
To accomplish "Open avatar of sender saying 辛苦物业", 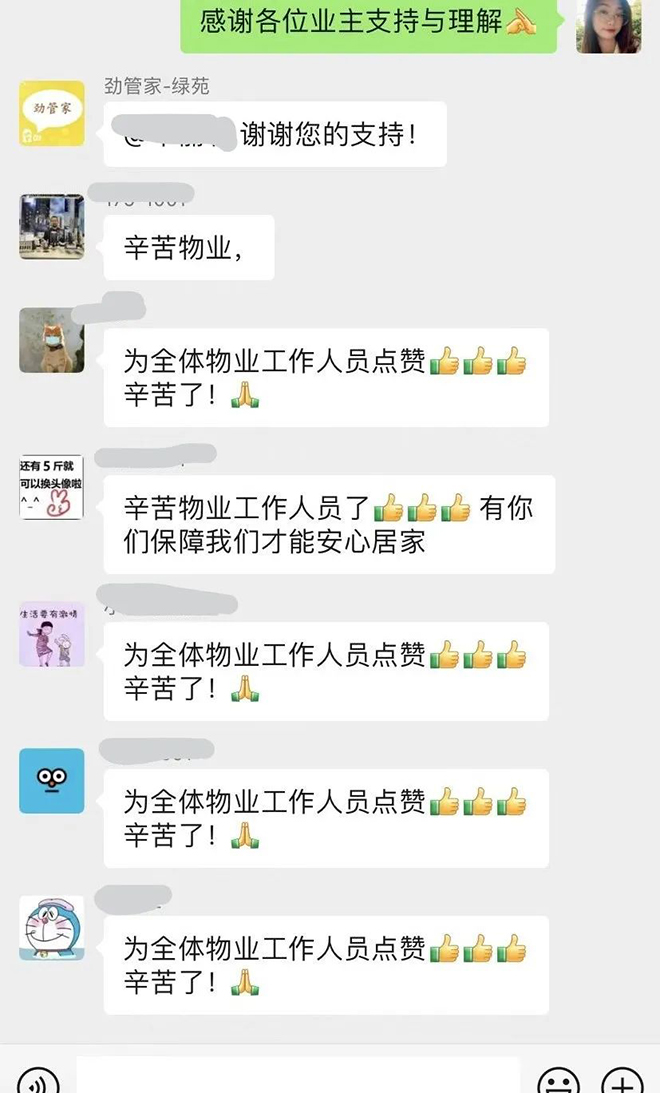I will click(52, 227).
